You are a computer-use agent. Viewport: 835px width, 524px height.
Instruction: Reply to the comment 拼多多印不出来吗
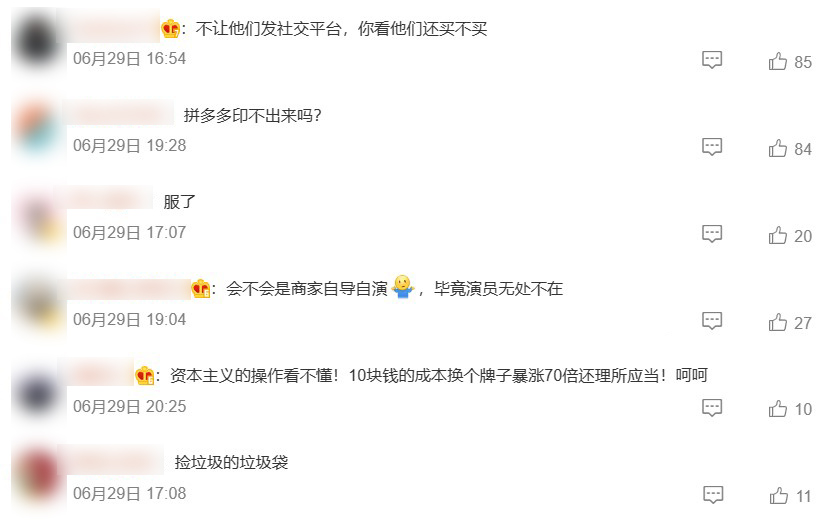point(712,147)
